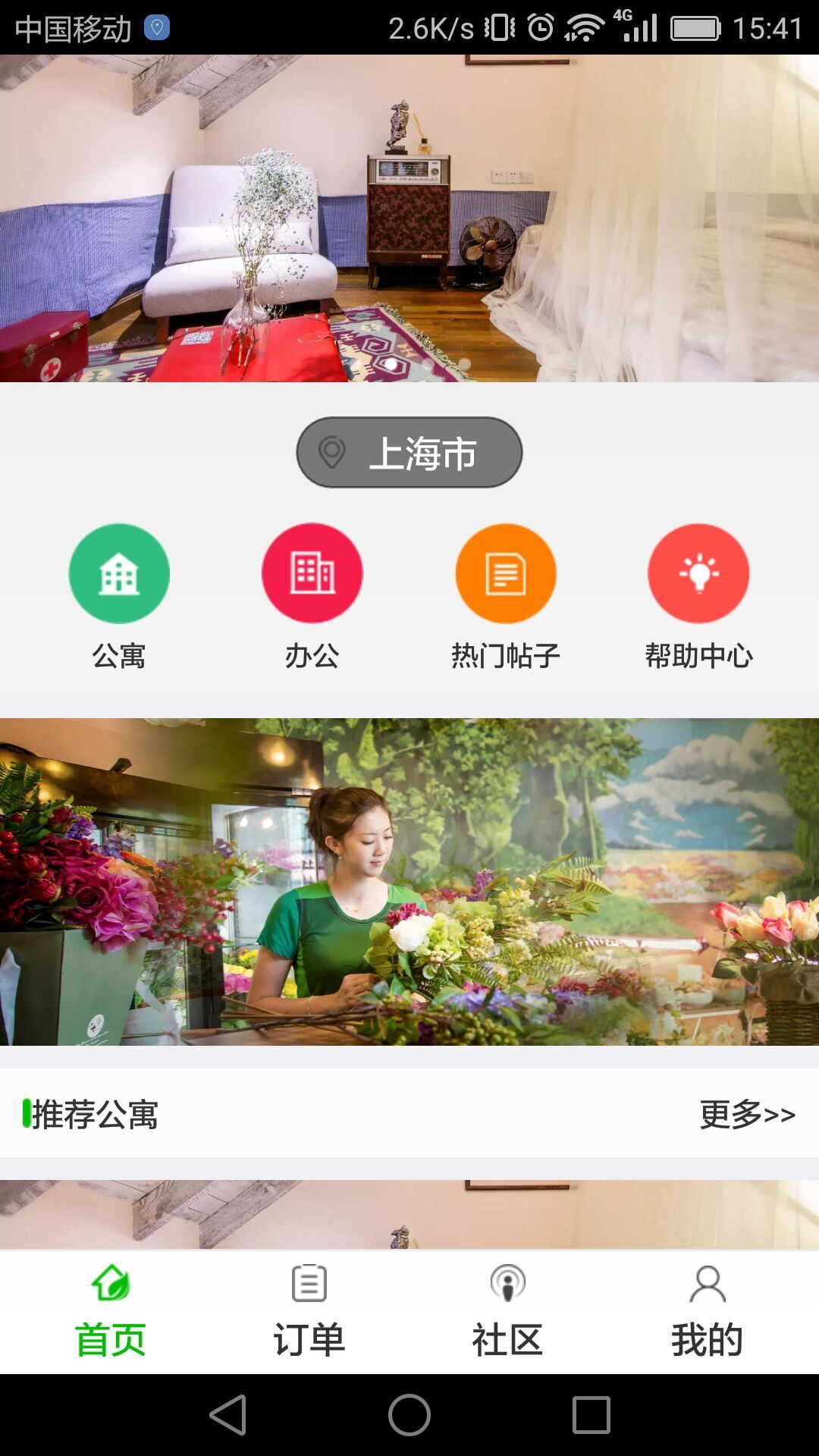Open the top bedroom carousel banner
The height and width of the screenshot is (1456, 819).
409,218
